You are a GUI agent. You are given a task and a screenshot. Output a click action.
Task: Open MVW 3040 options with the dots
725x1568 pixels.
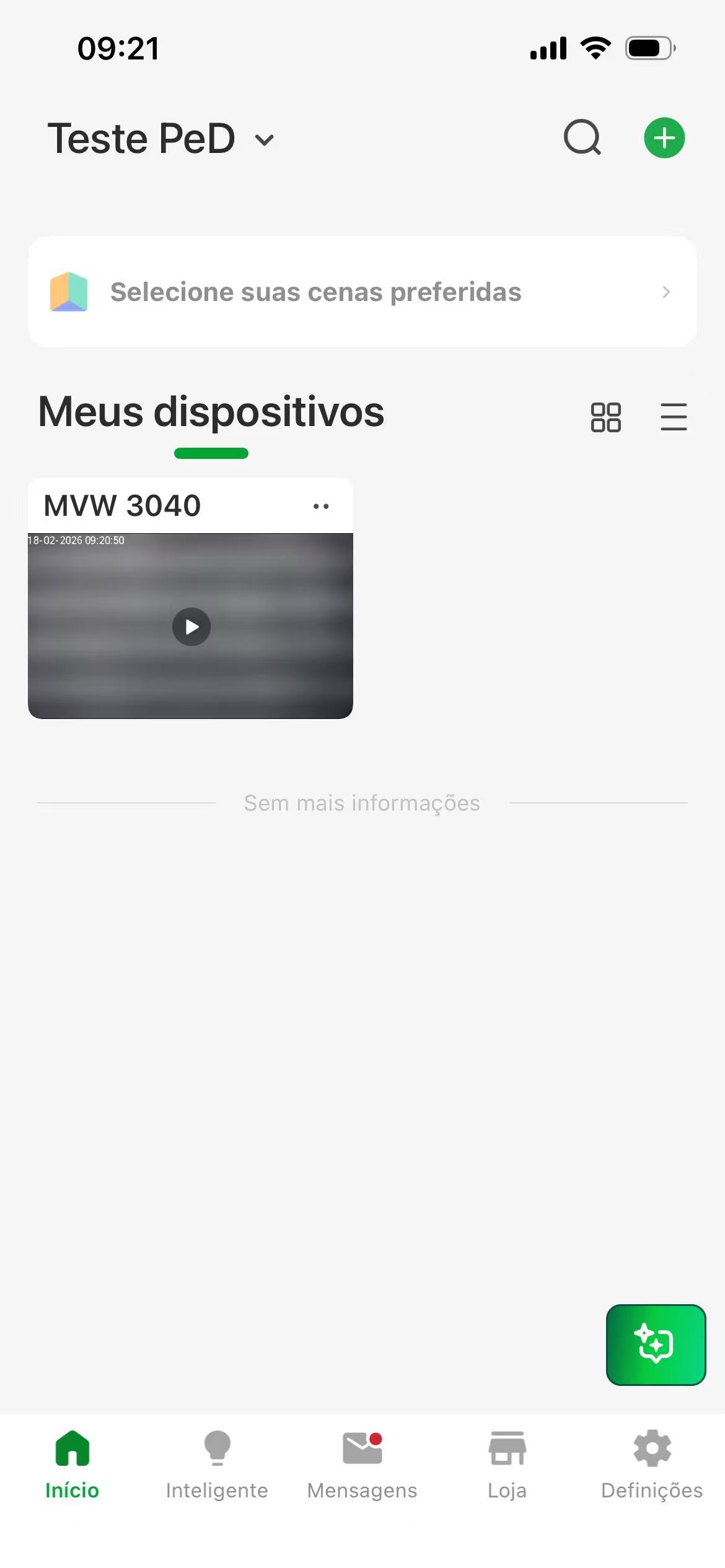click(321, 505)
